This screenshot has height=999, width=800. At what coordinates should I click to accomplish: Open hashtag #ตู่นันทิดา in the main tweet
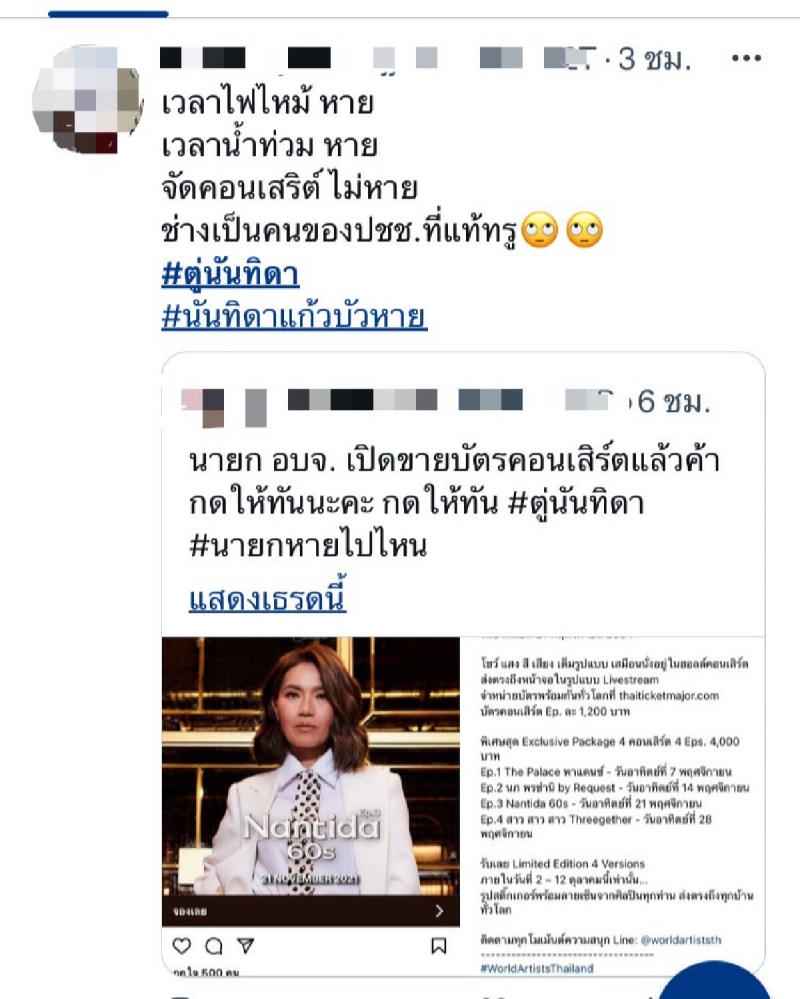[x=230, y=275]
